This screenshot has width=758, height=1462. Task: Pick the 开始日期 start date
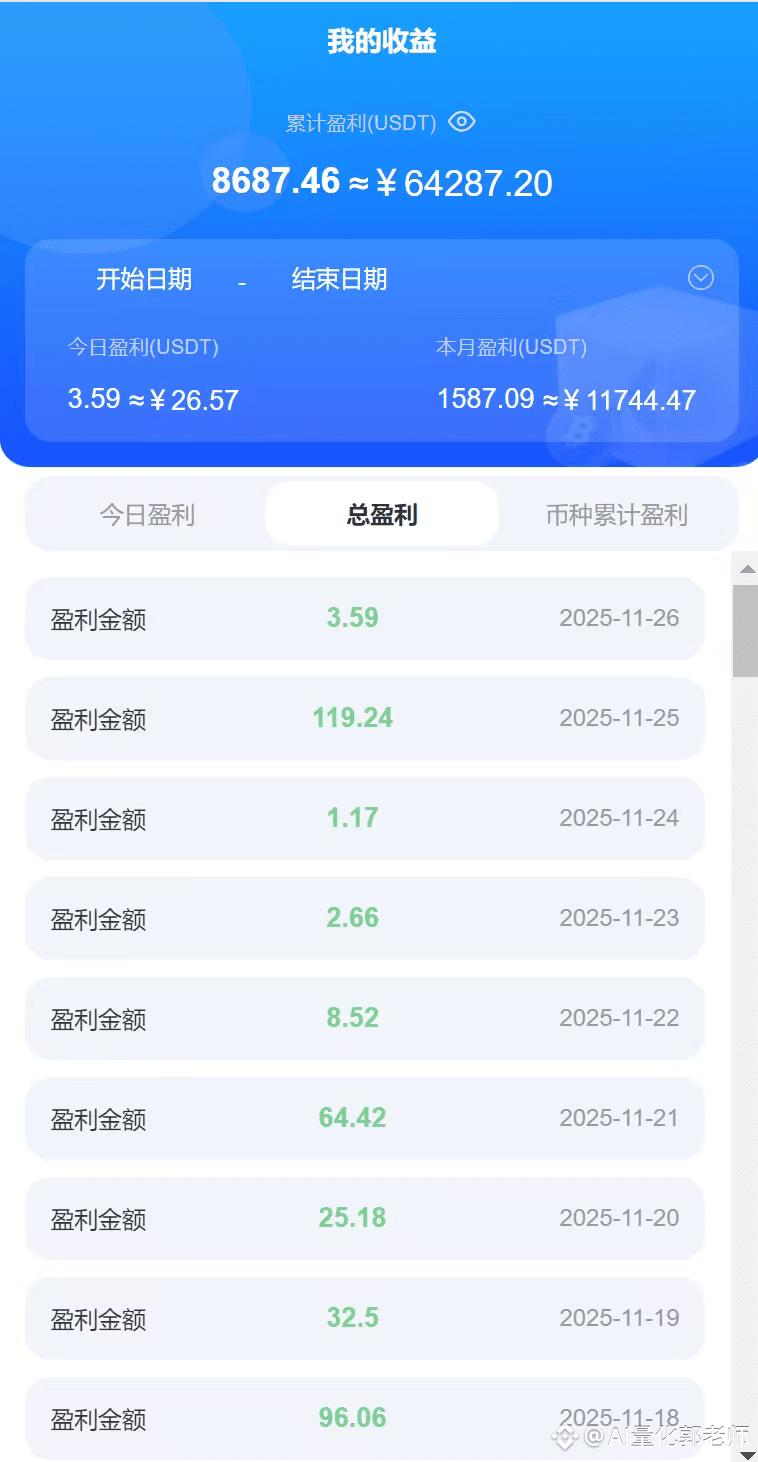(144, 279)
